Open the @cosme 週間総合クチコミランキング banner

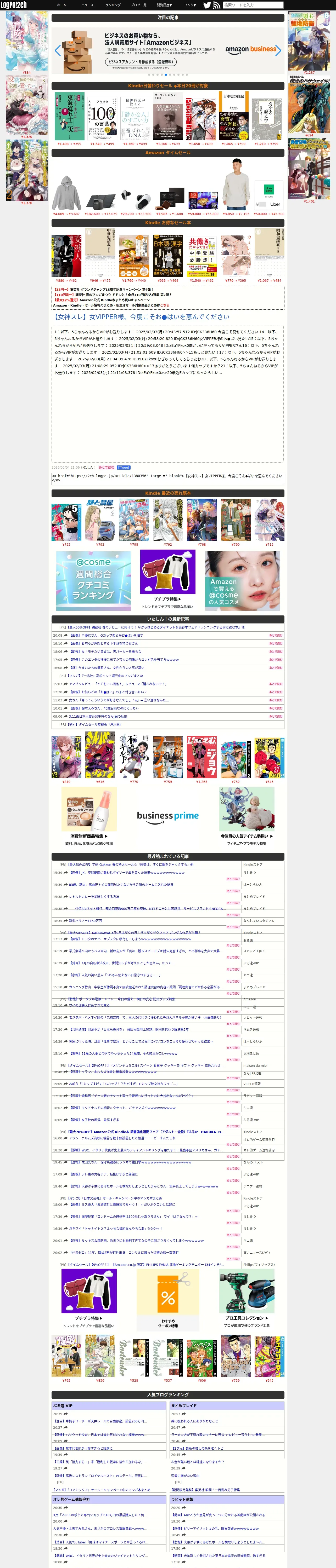[x=93, y=580]
